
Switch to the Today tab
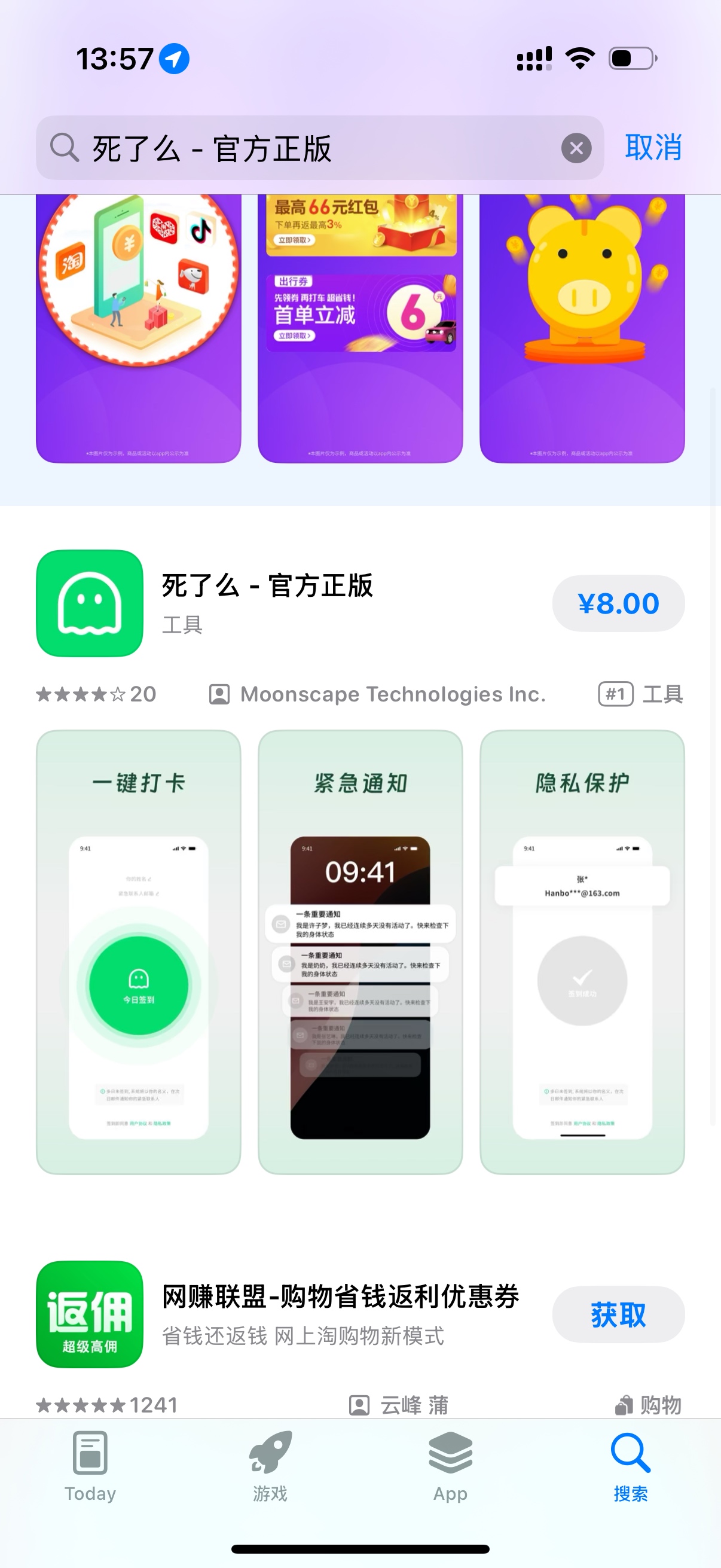click(x=90, y=1466)
